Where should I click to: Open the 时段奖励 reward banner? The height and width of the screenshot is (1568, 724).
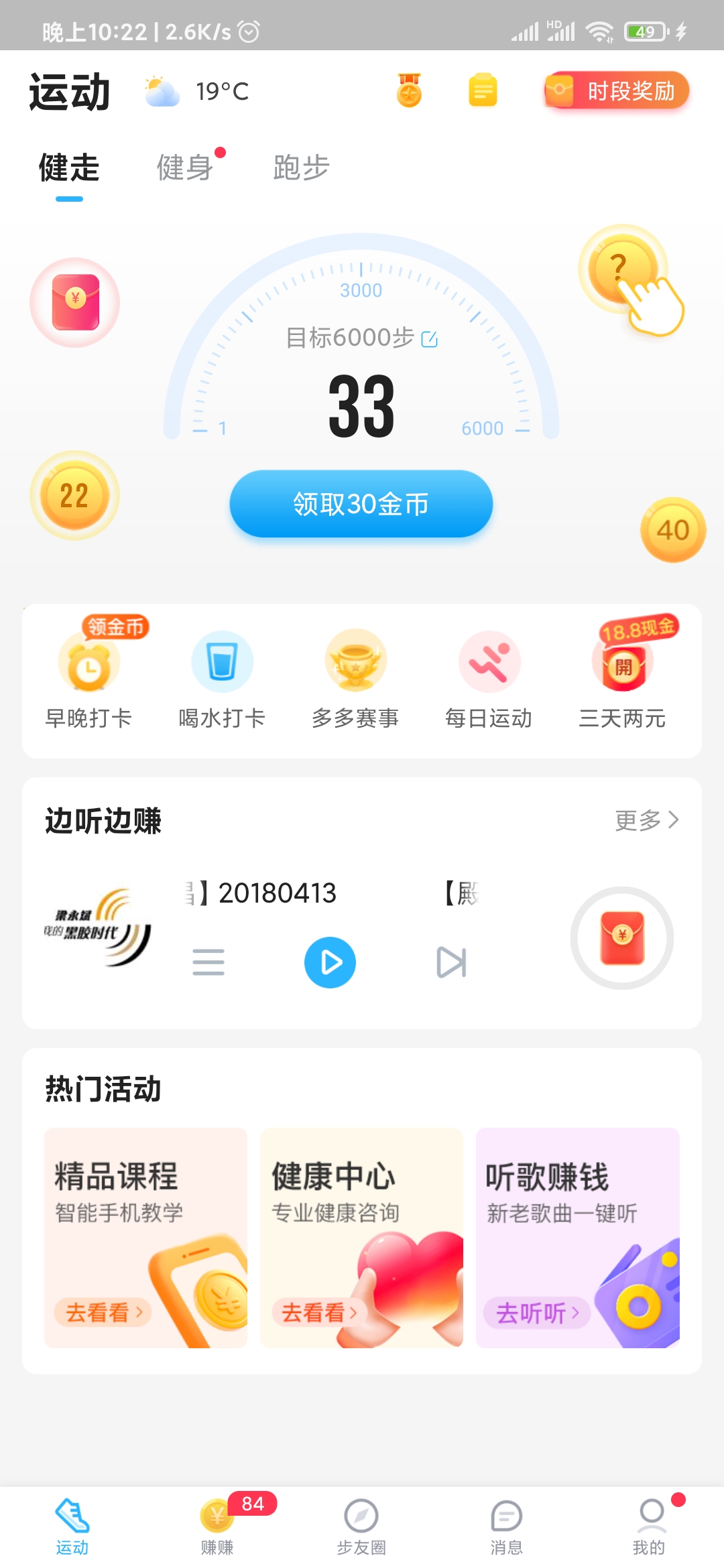click(x=615, y=90)
